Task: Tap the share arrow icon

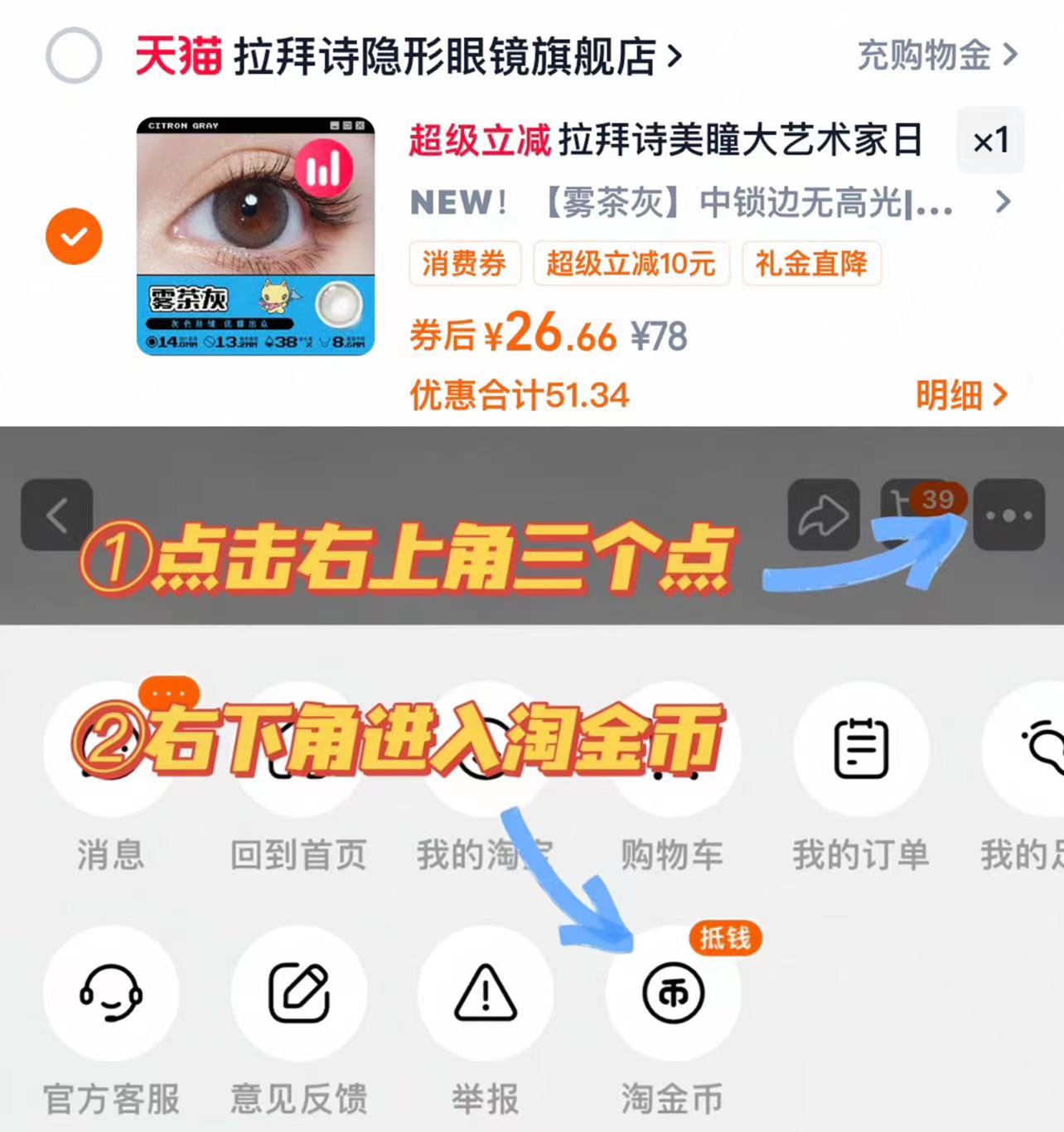Action: pos(823,514)
